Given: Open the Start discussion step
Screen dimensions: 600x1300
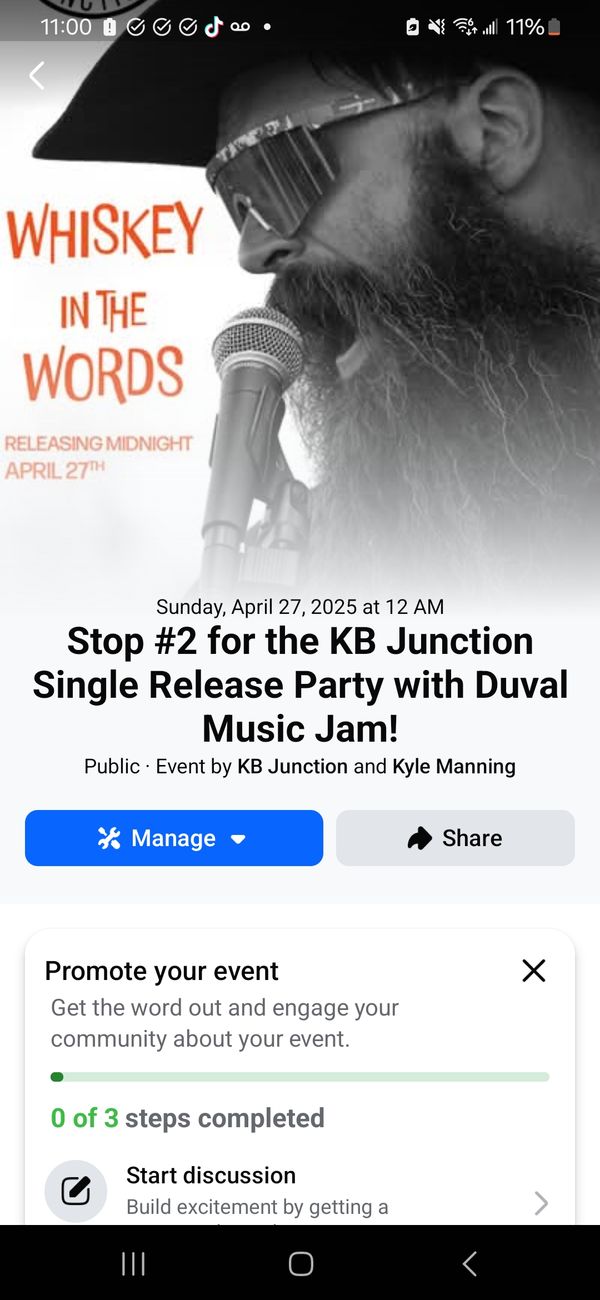Looking at the screenshot, I should [x=300, y=1190].
